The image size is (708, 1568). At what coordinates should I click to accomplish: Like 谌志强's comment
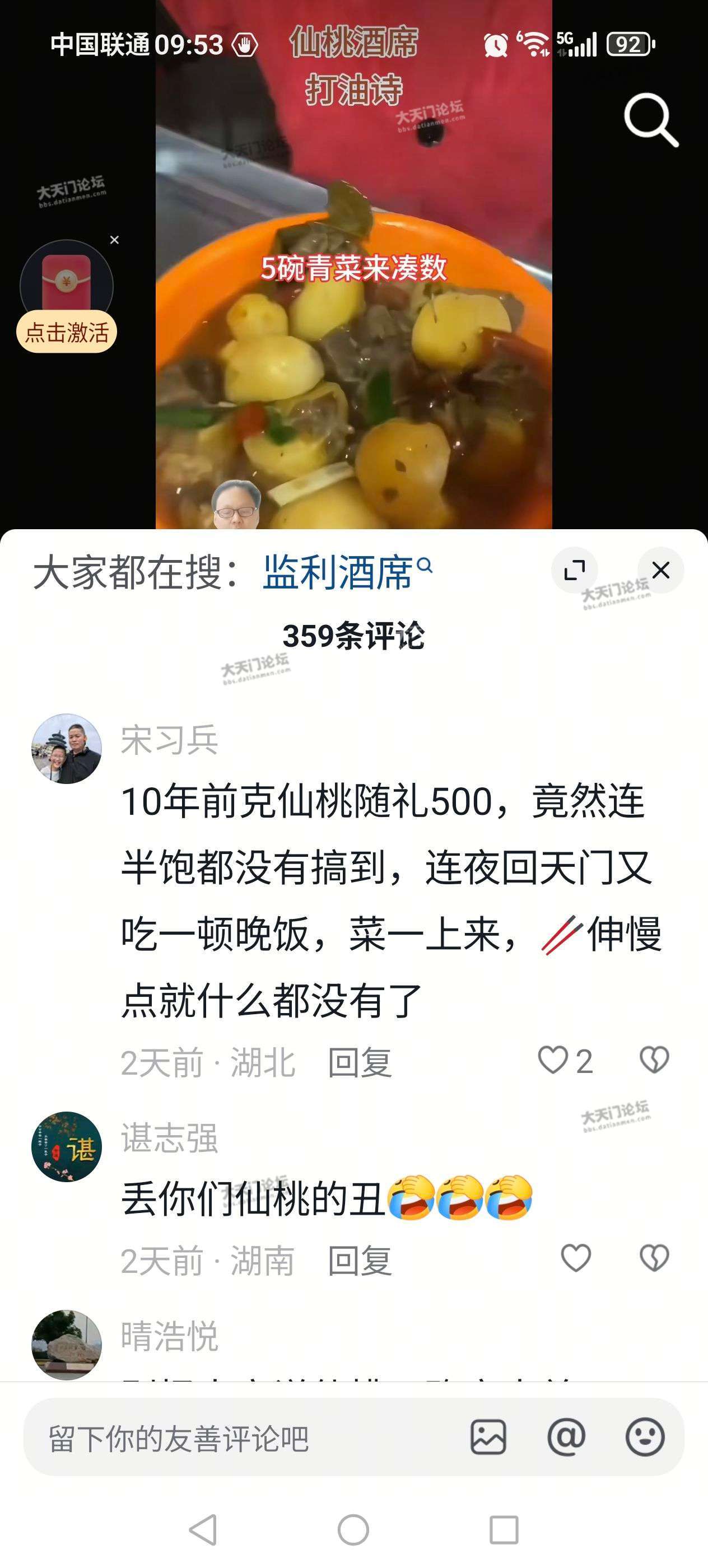(575, 1258)
